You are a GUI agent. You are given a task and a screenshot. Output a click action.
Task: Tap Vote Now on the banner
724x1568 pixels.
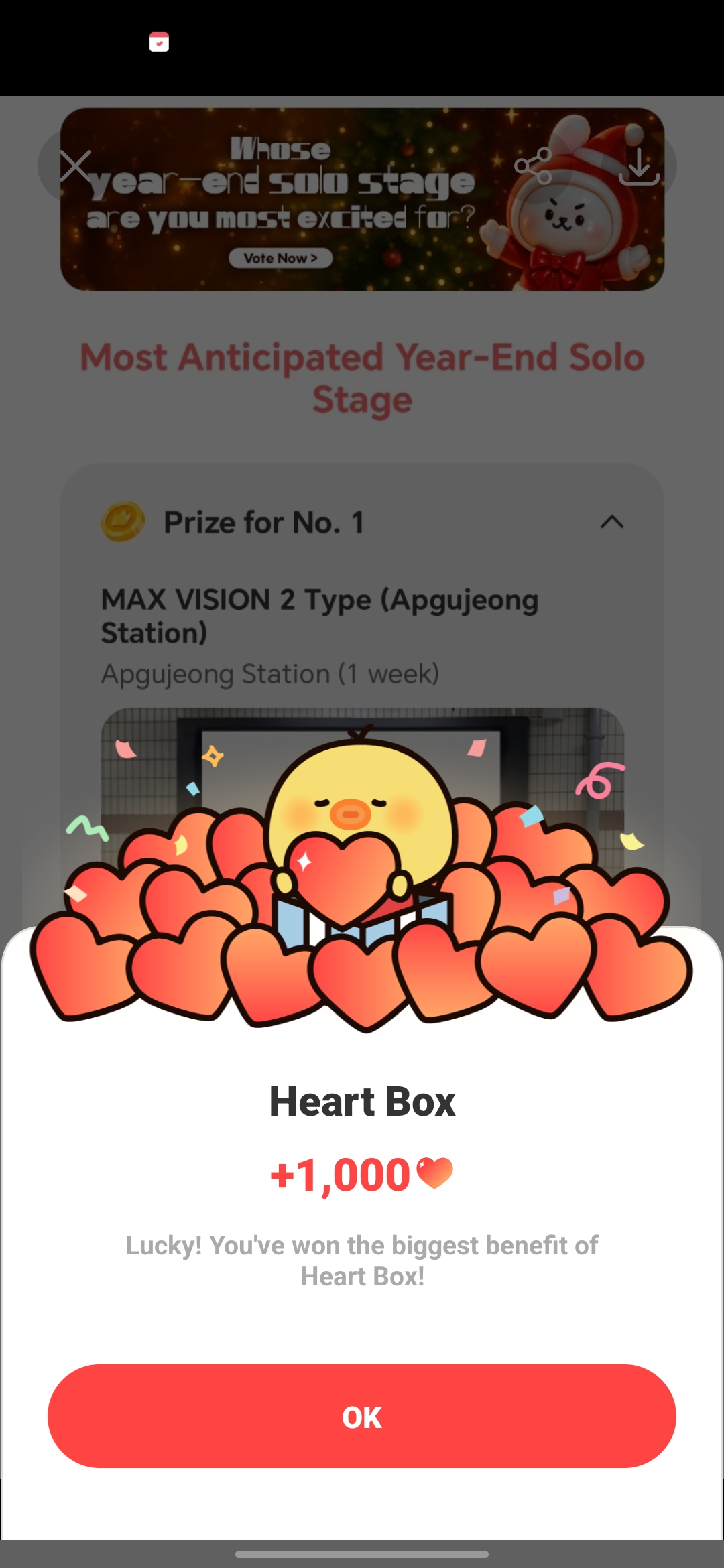point(280,258)
